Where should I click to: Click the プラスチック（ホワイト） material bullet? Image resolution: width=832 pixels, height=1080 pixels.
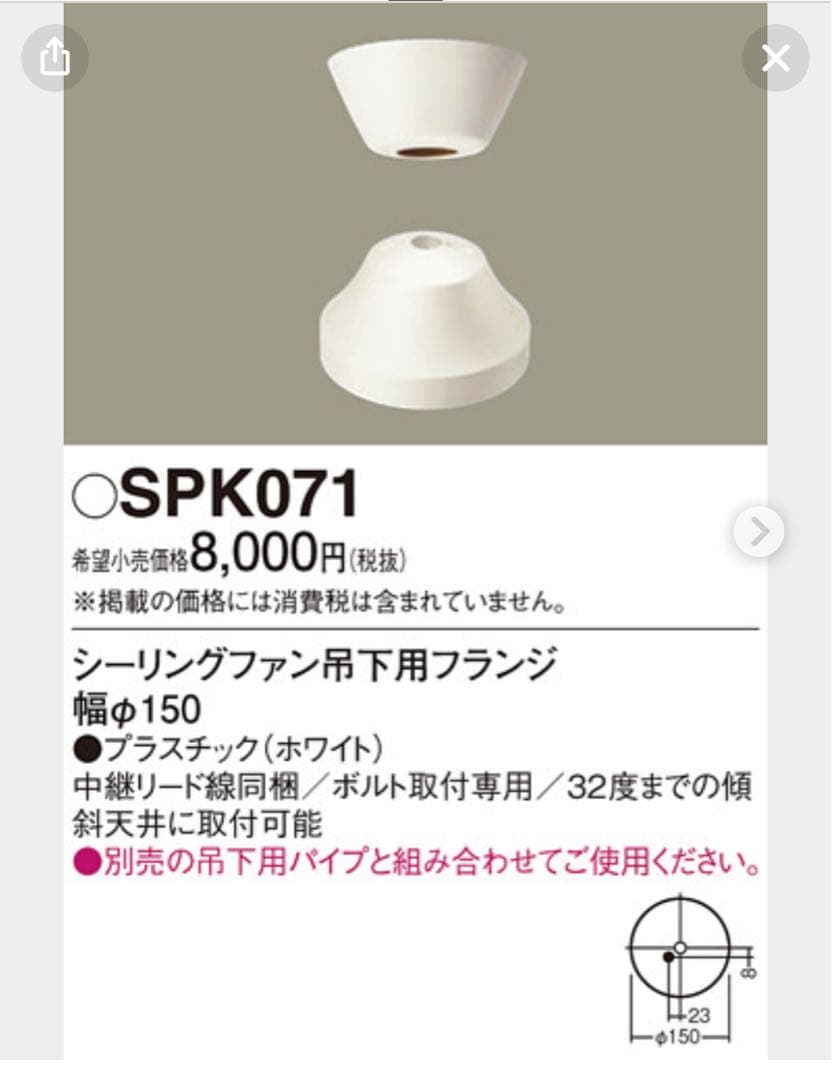pyautogui.click(x=230, y=745)
